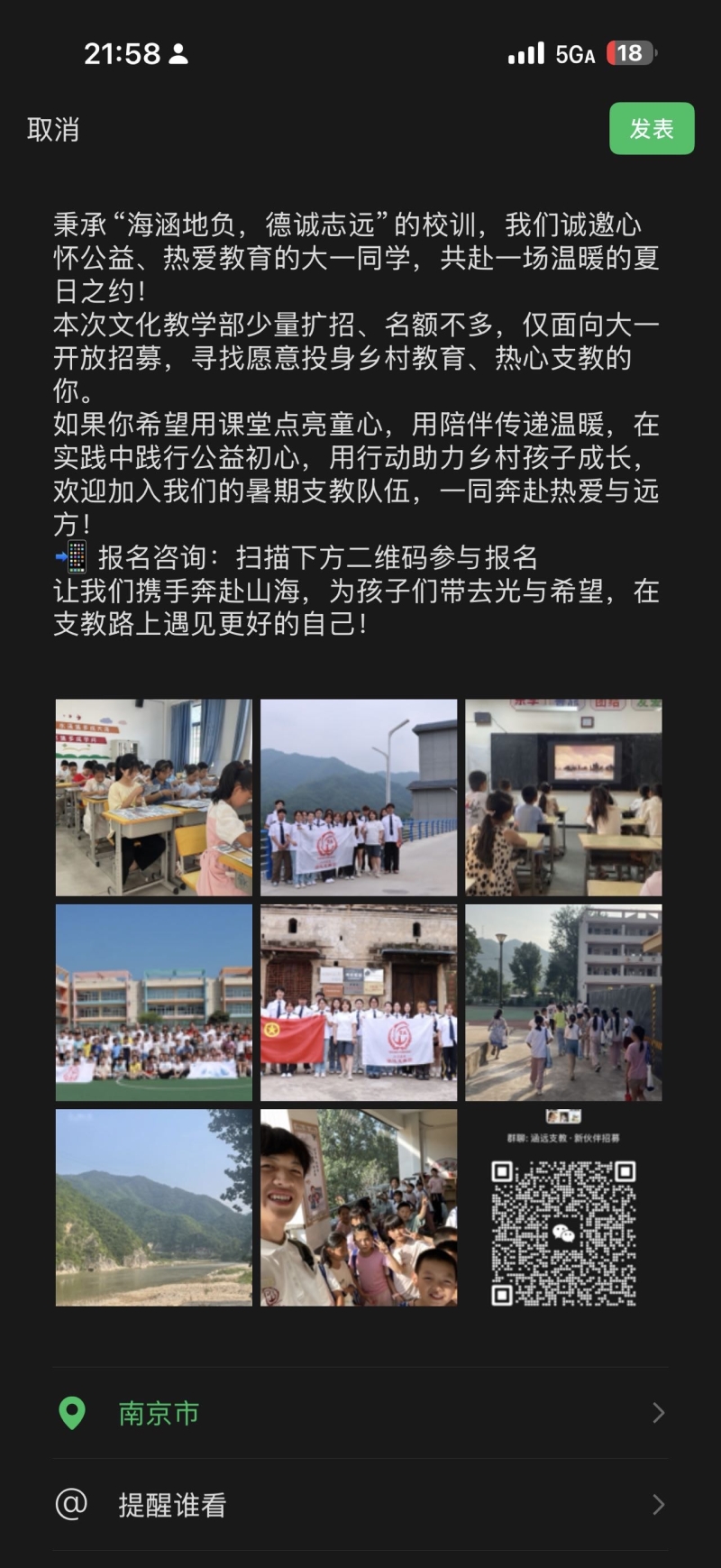Edit the post caption text
The height and width of the screenshot is (1568, 721).
356,423
